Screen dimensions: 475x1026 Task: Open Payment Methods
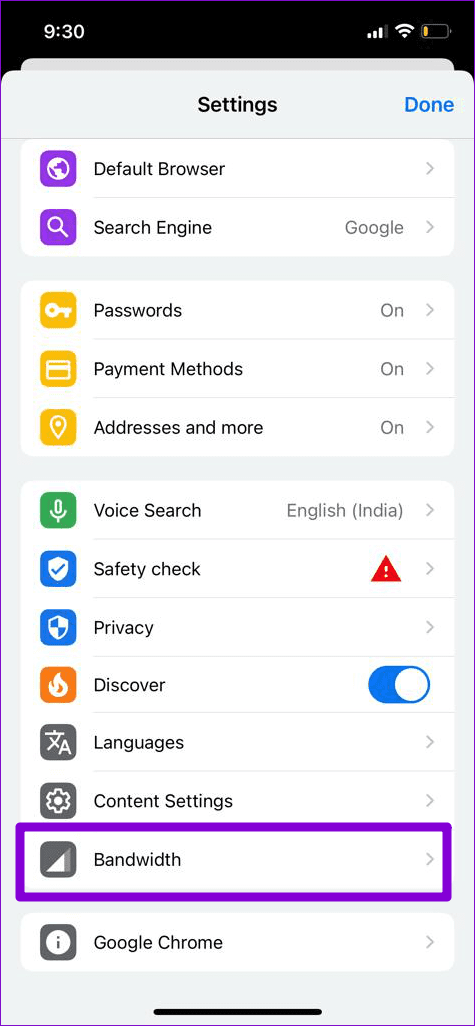238,369
